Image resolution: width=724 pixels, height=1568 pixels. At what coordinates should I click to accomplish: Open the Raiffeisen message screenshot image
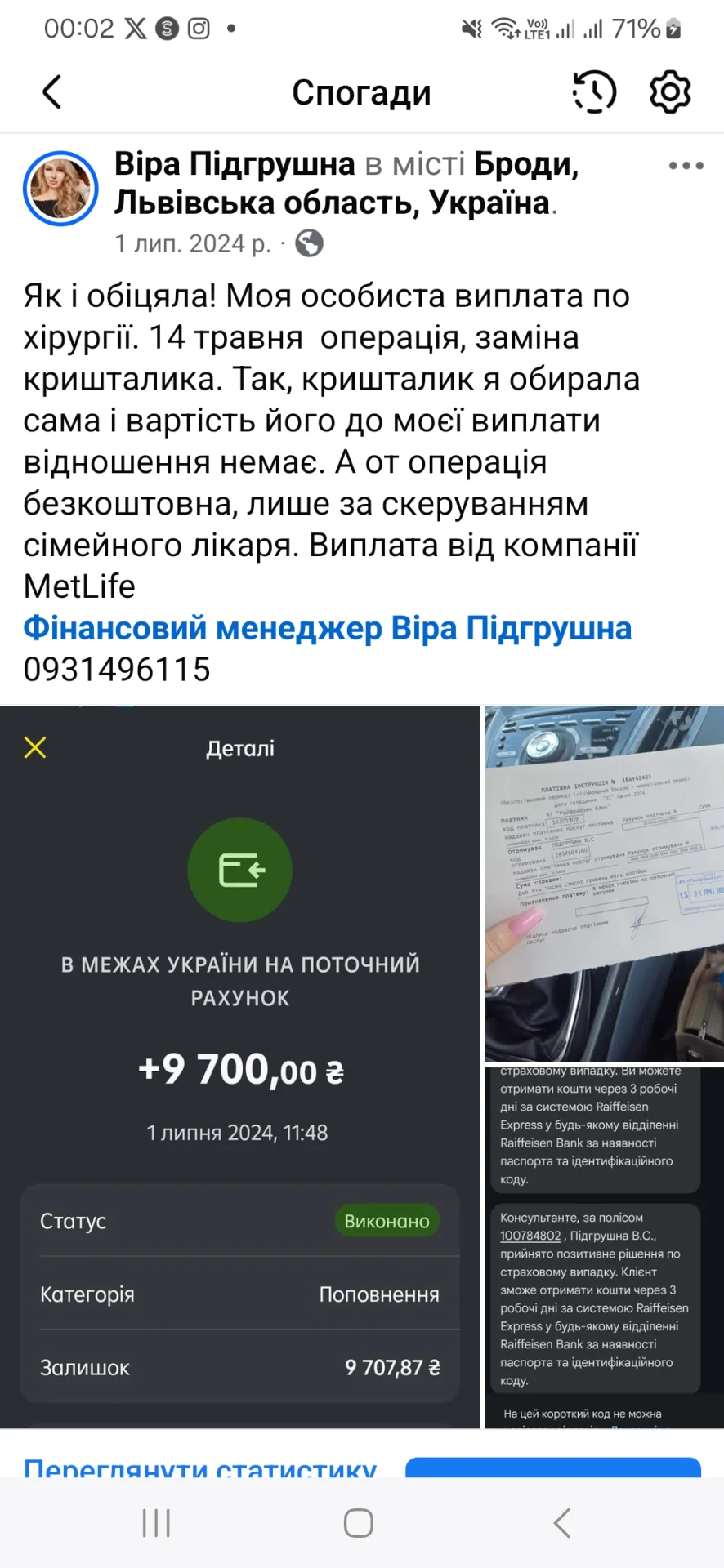click(x=605, y=1245)
